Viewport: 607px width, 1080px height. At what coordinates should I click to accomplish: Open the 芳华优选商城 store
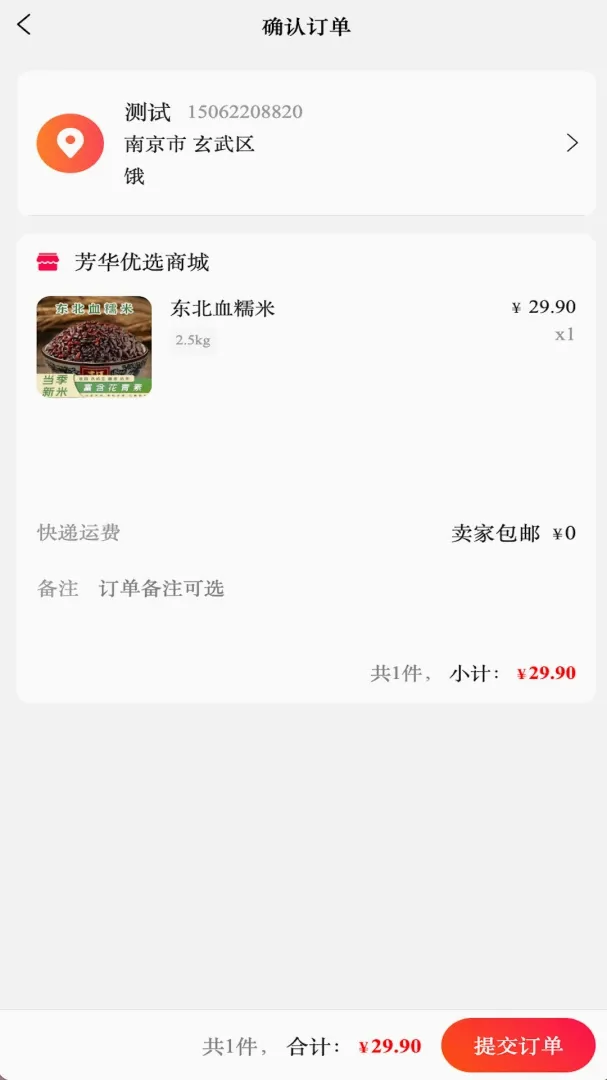(141, 262)
